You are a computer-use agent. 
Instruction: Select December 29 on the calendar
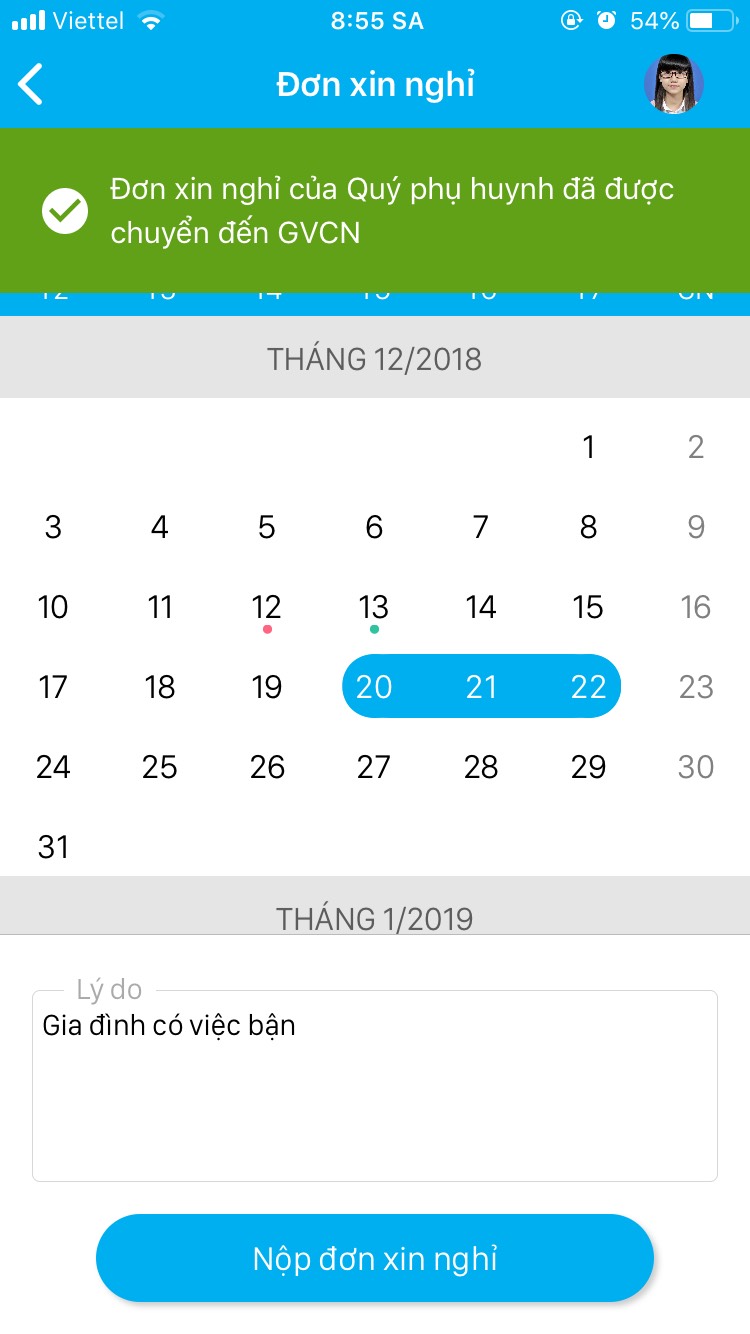(x=588, y=767)
